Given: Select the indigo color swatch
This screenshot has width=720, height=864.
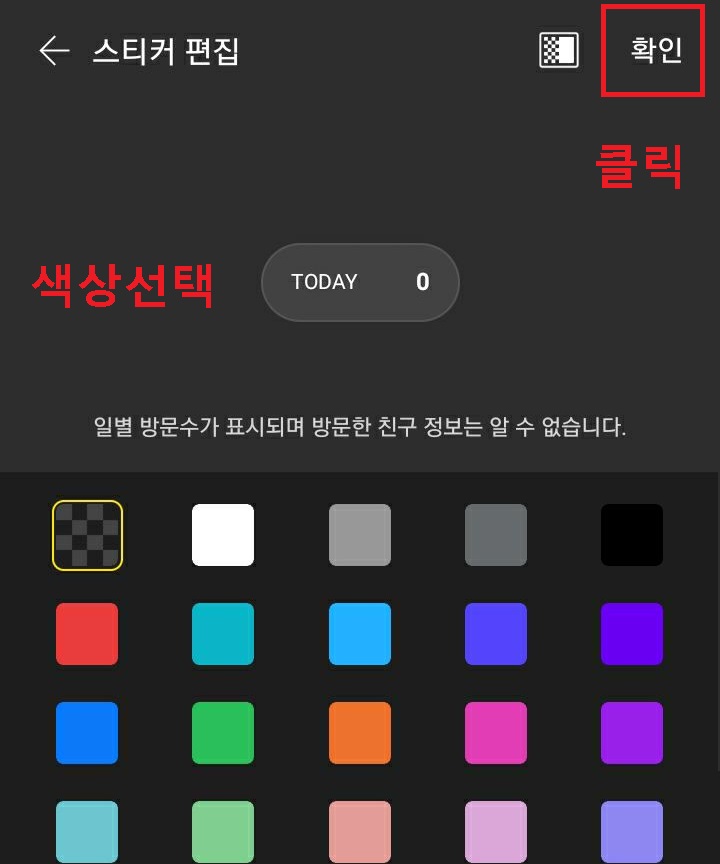Looking at the screenshot, I should (x=495, y=634).
